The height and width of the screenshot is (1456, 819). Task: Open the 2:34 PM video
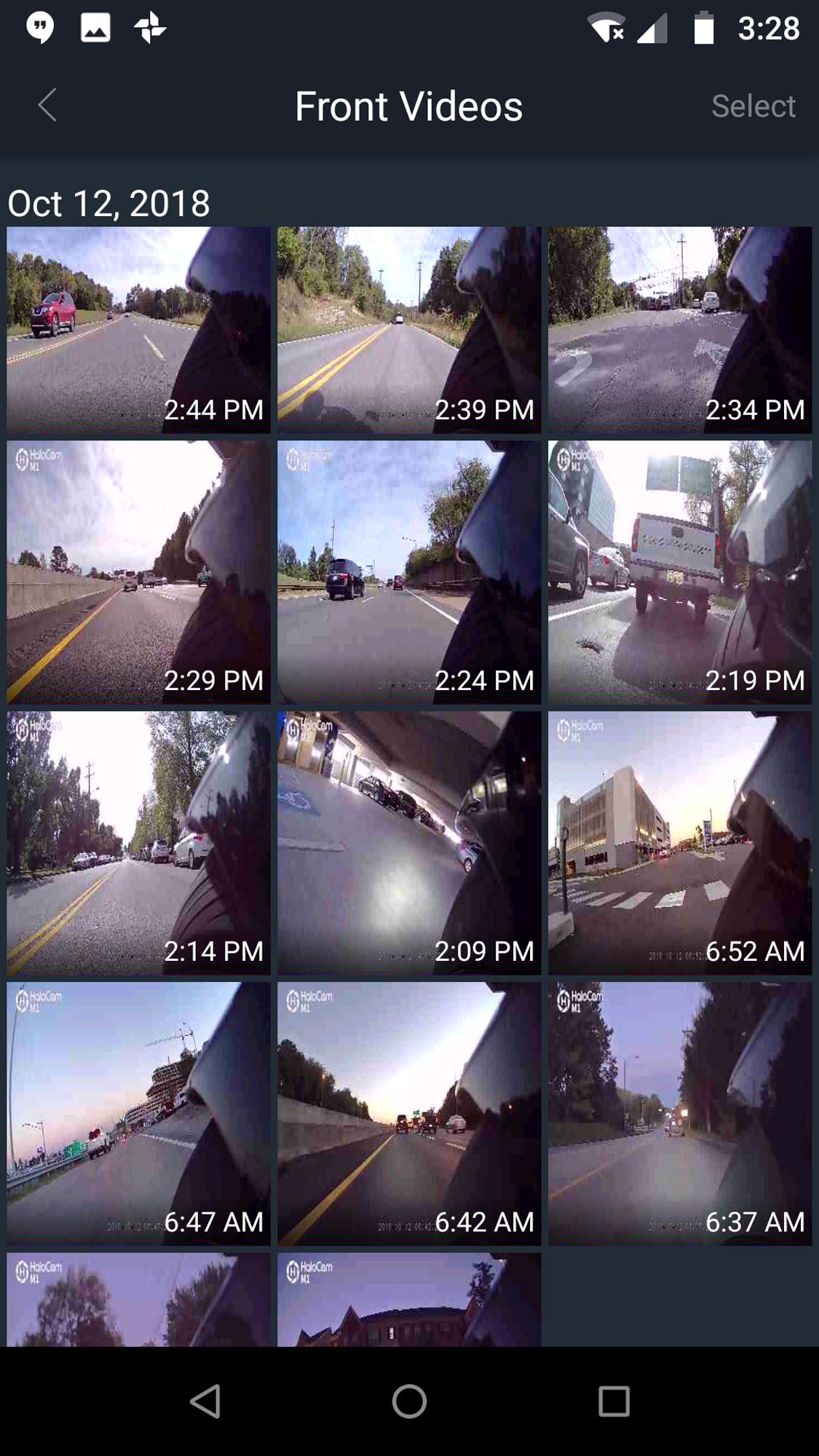click(x=680, y=330)
